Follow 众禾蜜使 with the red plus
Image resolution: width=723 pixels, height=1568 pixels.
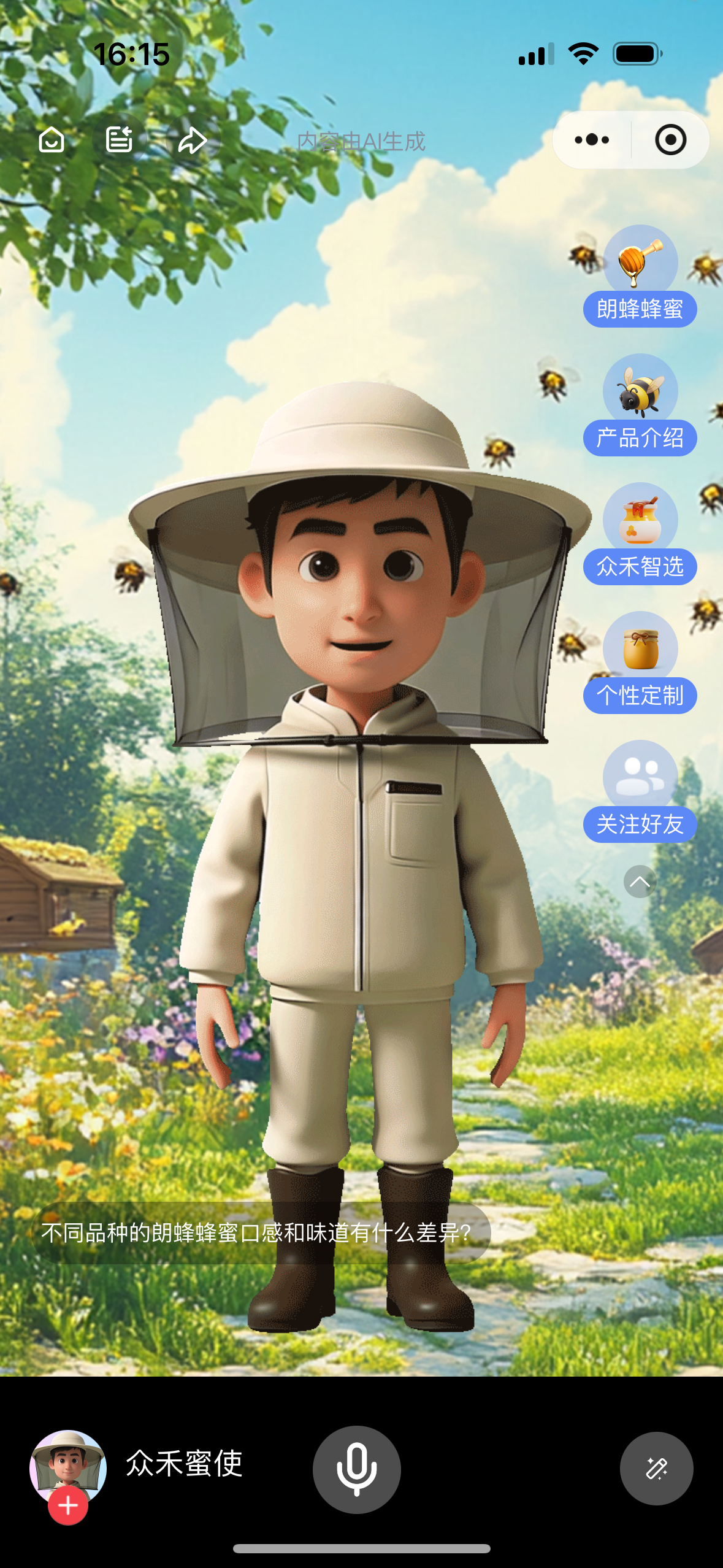click(68, 1505)
